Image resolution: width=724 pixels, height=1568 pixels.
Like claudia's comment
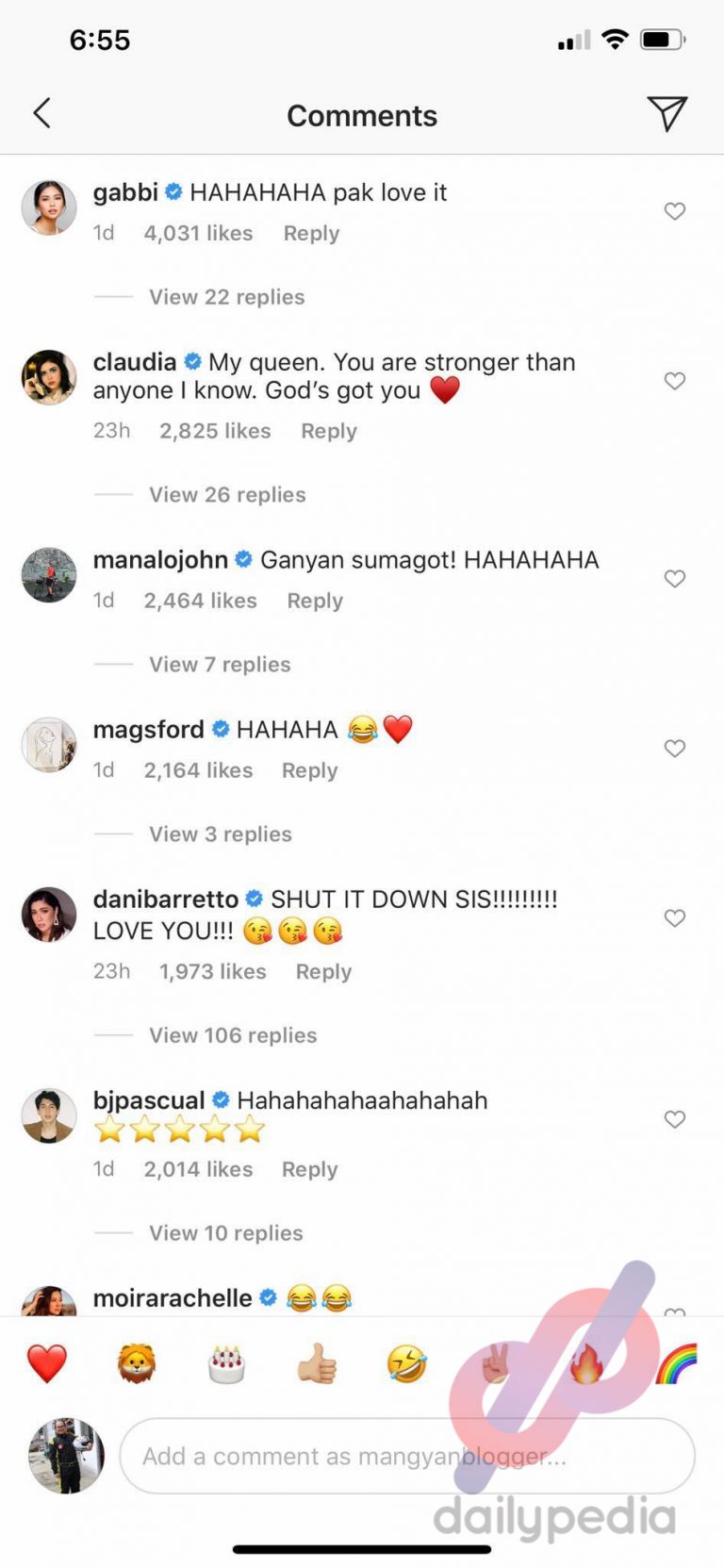(675, 381)
